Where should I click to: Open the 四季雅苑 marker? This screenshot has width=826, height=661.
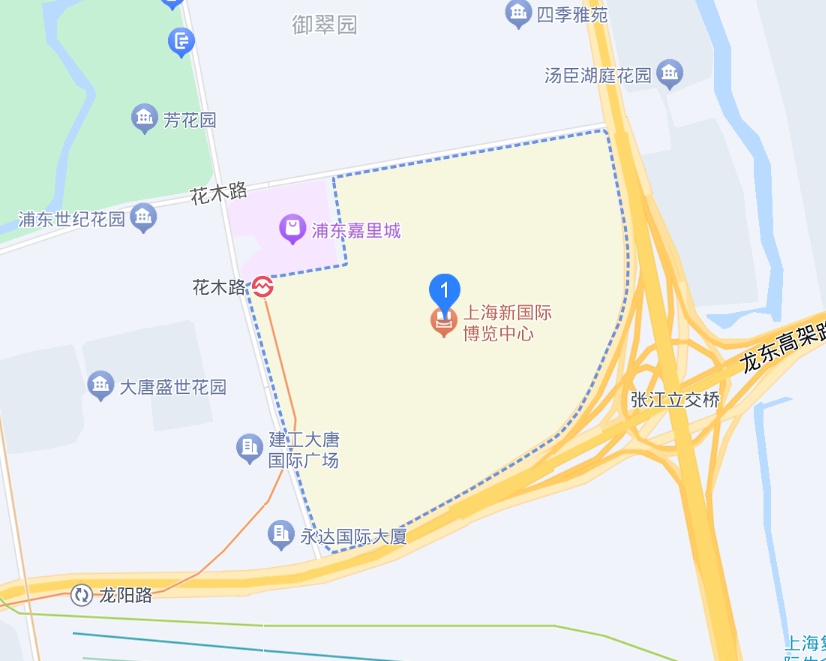518,14
